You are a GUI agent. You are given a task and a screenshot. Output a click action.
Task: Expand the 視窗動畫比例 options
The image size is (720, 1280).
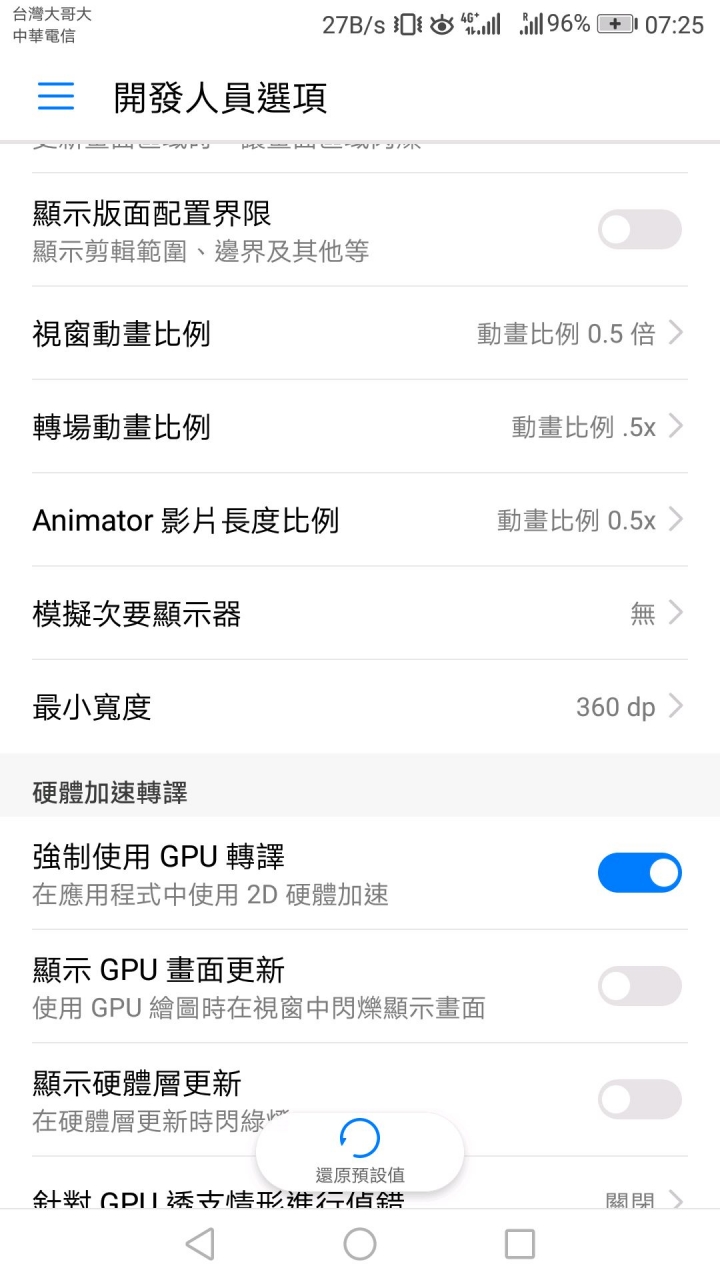coord(360,334)
